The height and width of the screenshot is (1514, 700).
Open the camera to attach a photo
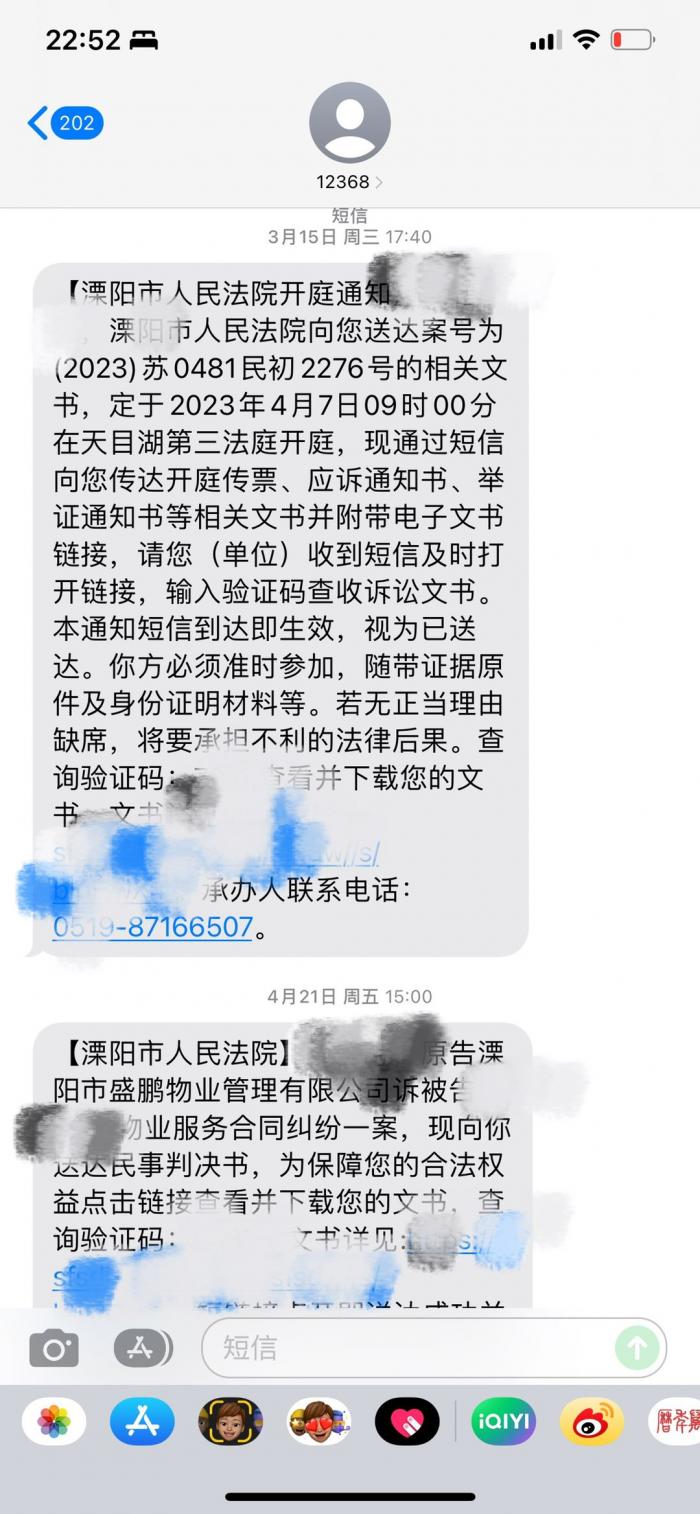54,1348
